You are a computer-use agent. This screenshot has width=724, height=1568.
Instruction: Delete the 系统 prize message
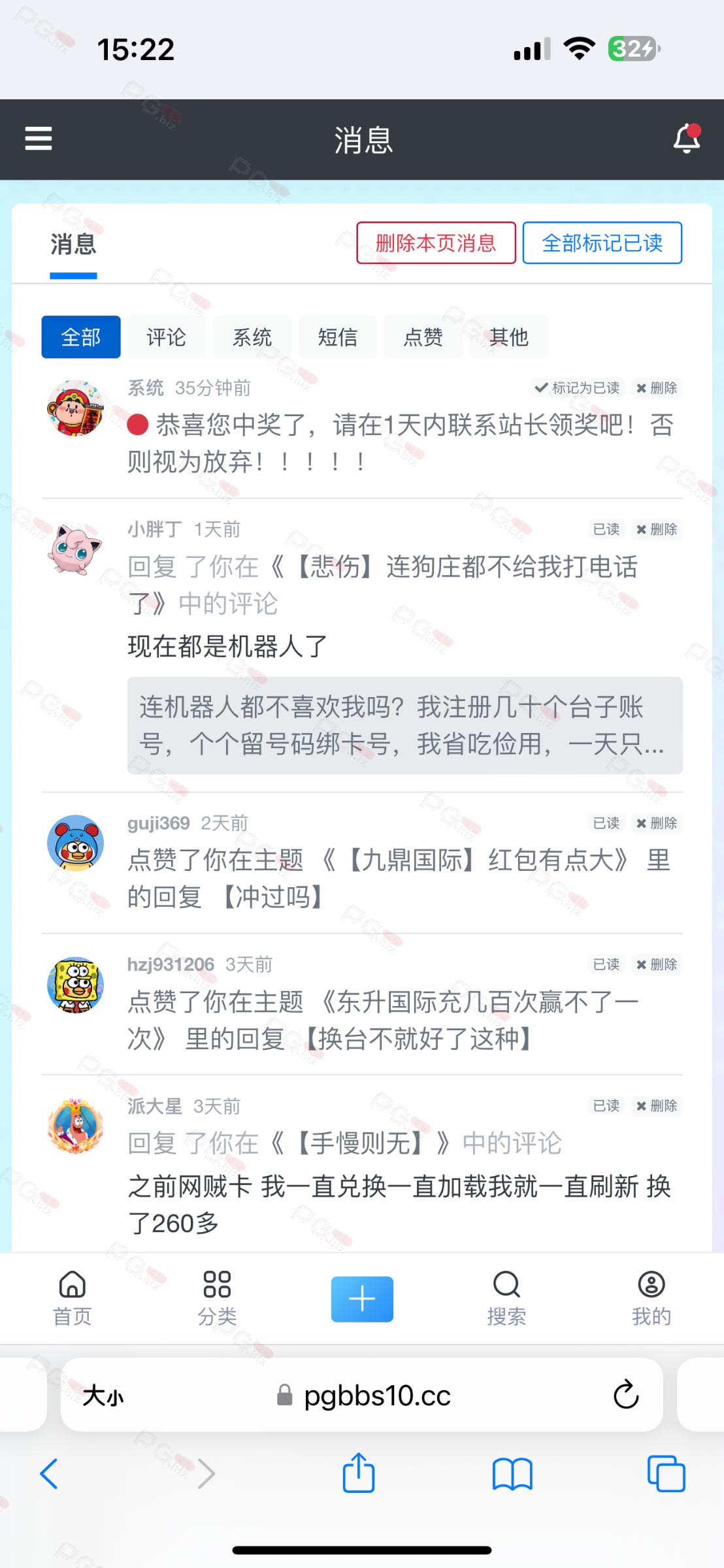[x=657, y=388]
